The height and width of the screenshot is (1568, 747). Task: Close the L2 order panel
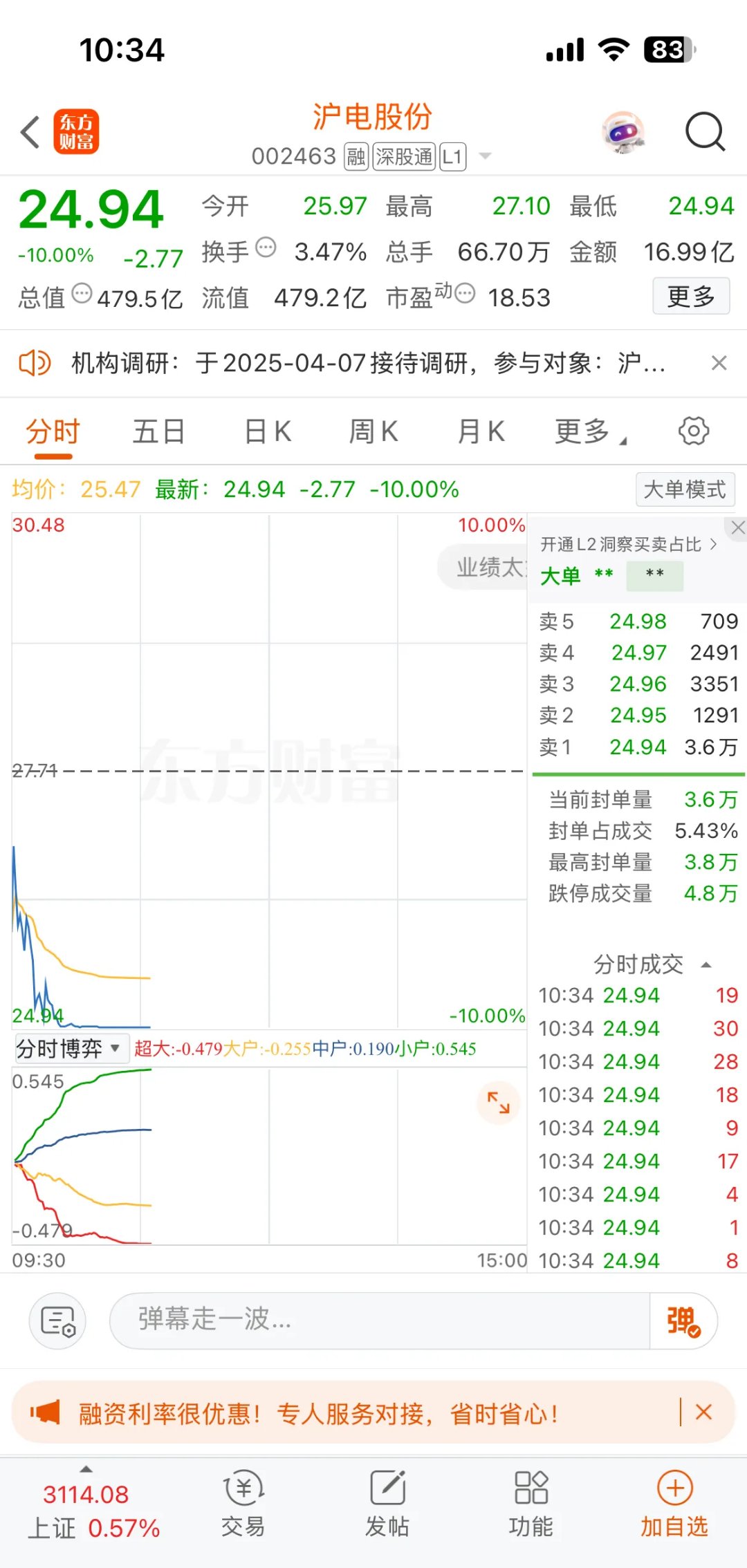coord(737,528)
